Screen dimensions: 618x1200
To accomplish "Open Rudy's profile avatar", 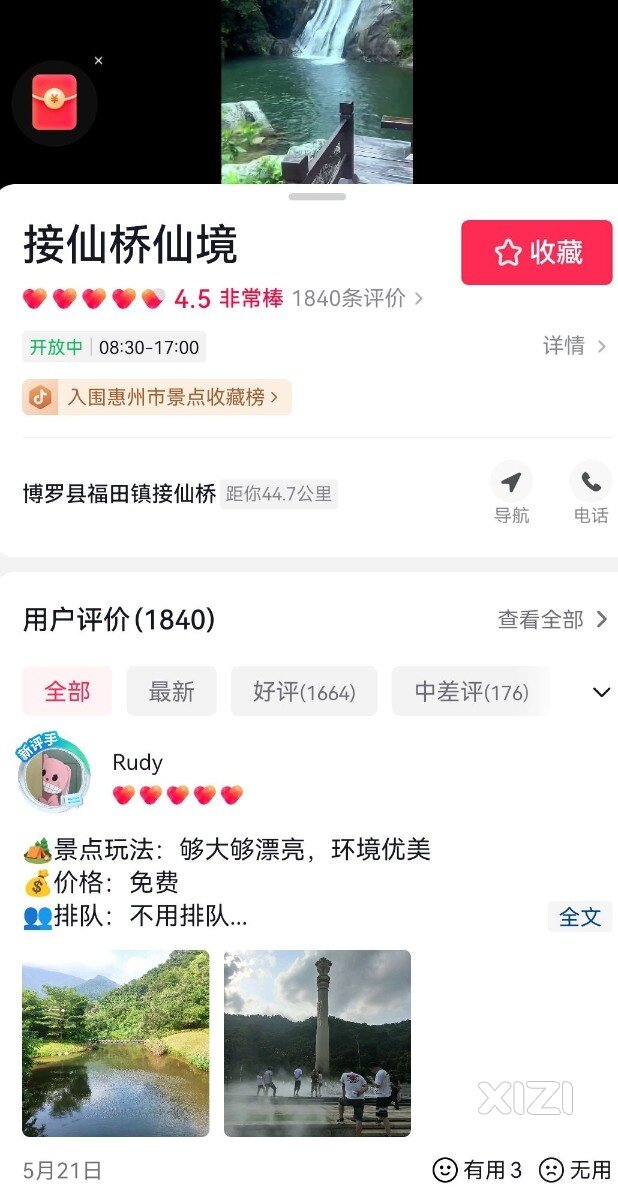I will point(54,775).
